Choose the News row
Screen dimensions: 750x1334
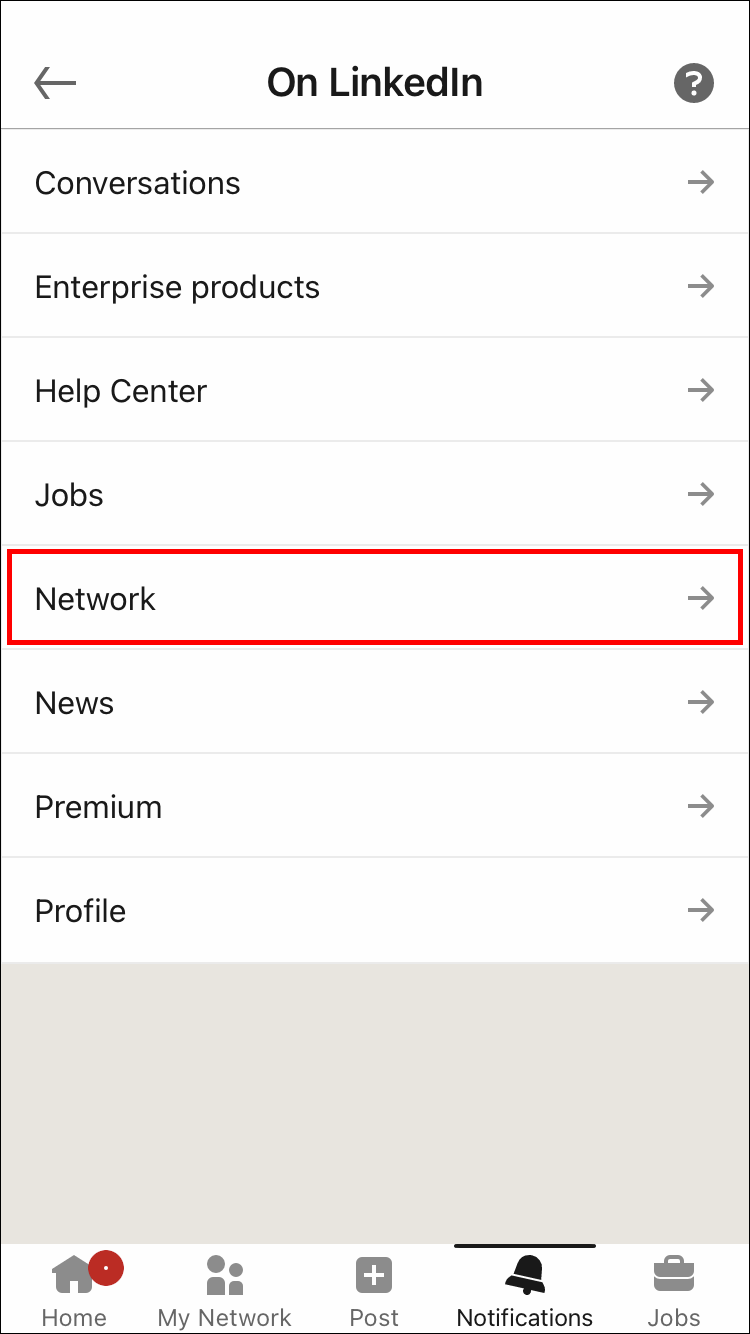point(375,703)
